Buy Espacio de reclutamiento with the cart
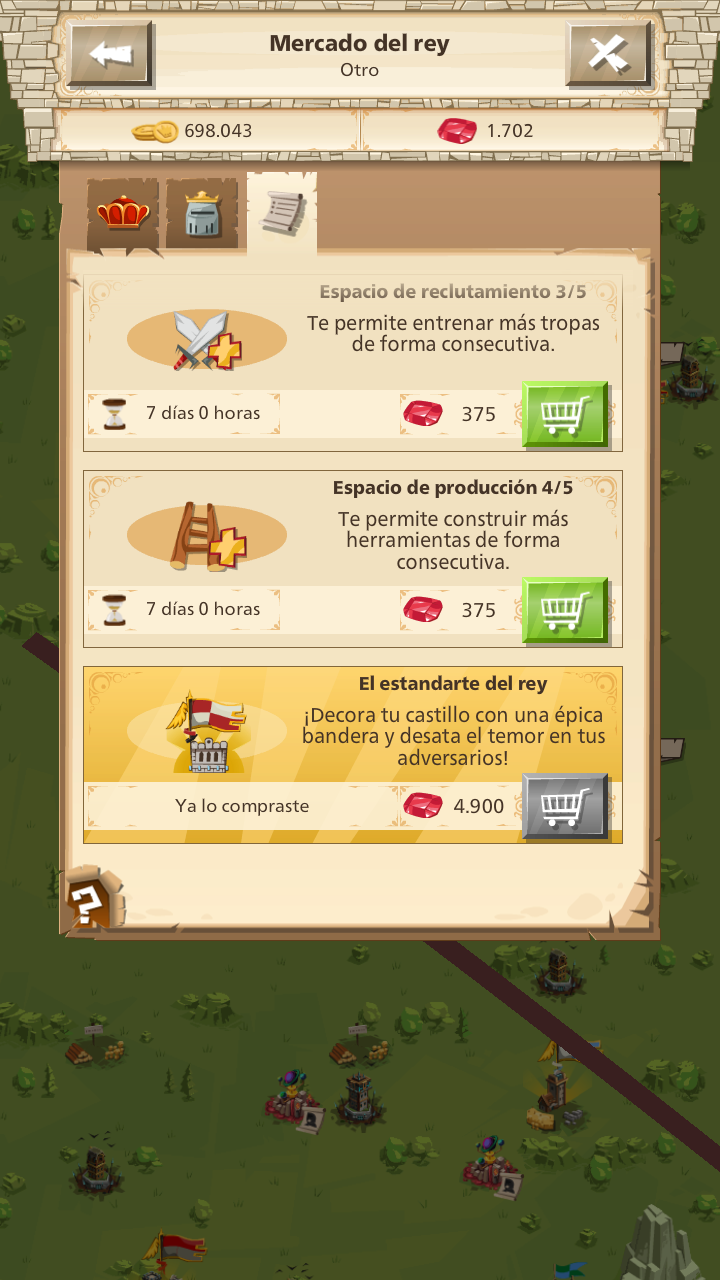720x1280 pixels. (x=564, y=413)
